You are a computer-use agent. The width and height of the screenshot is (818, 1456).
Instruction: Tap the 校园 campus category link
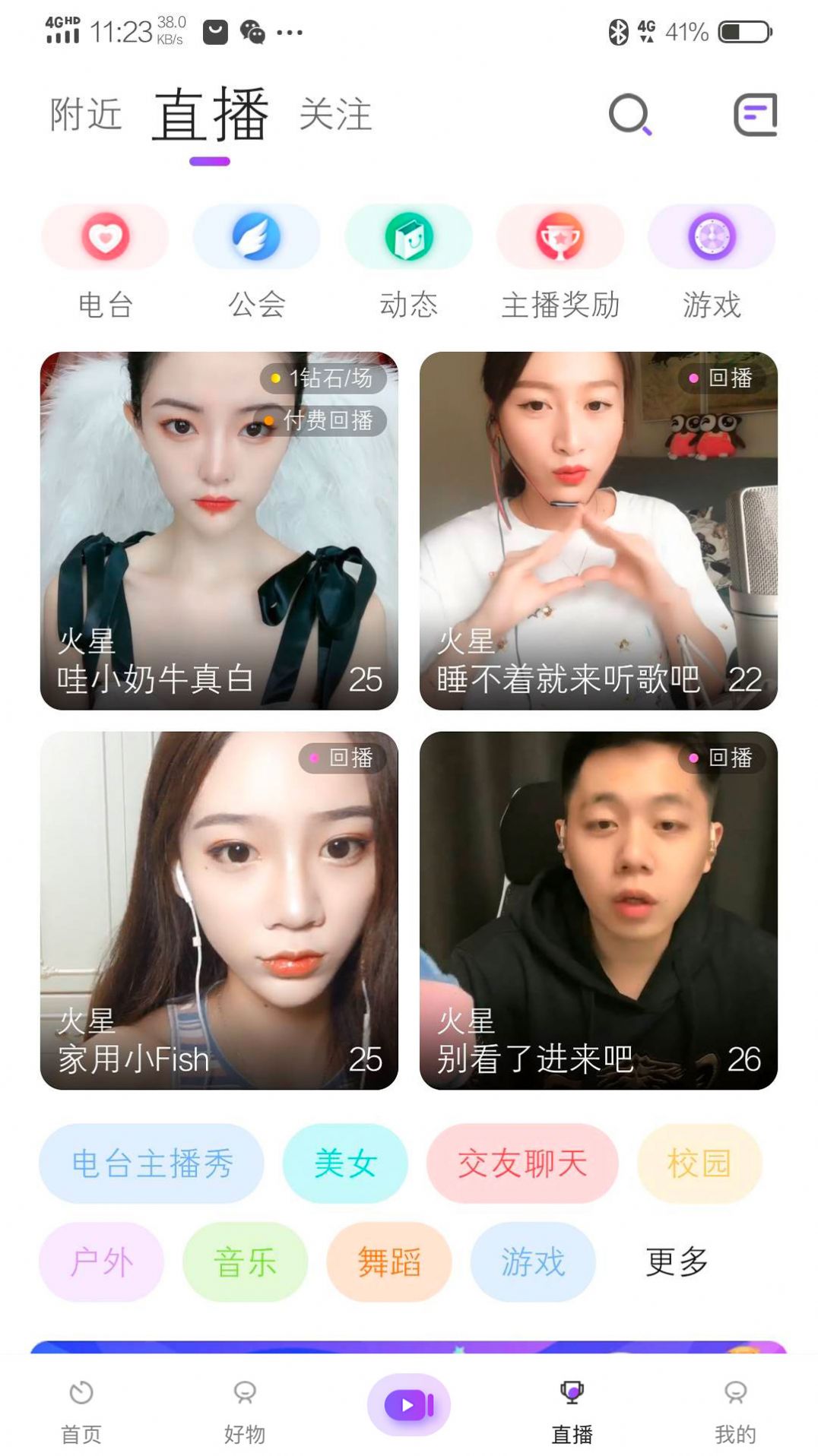[699, 1163]
